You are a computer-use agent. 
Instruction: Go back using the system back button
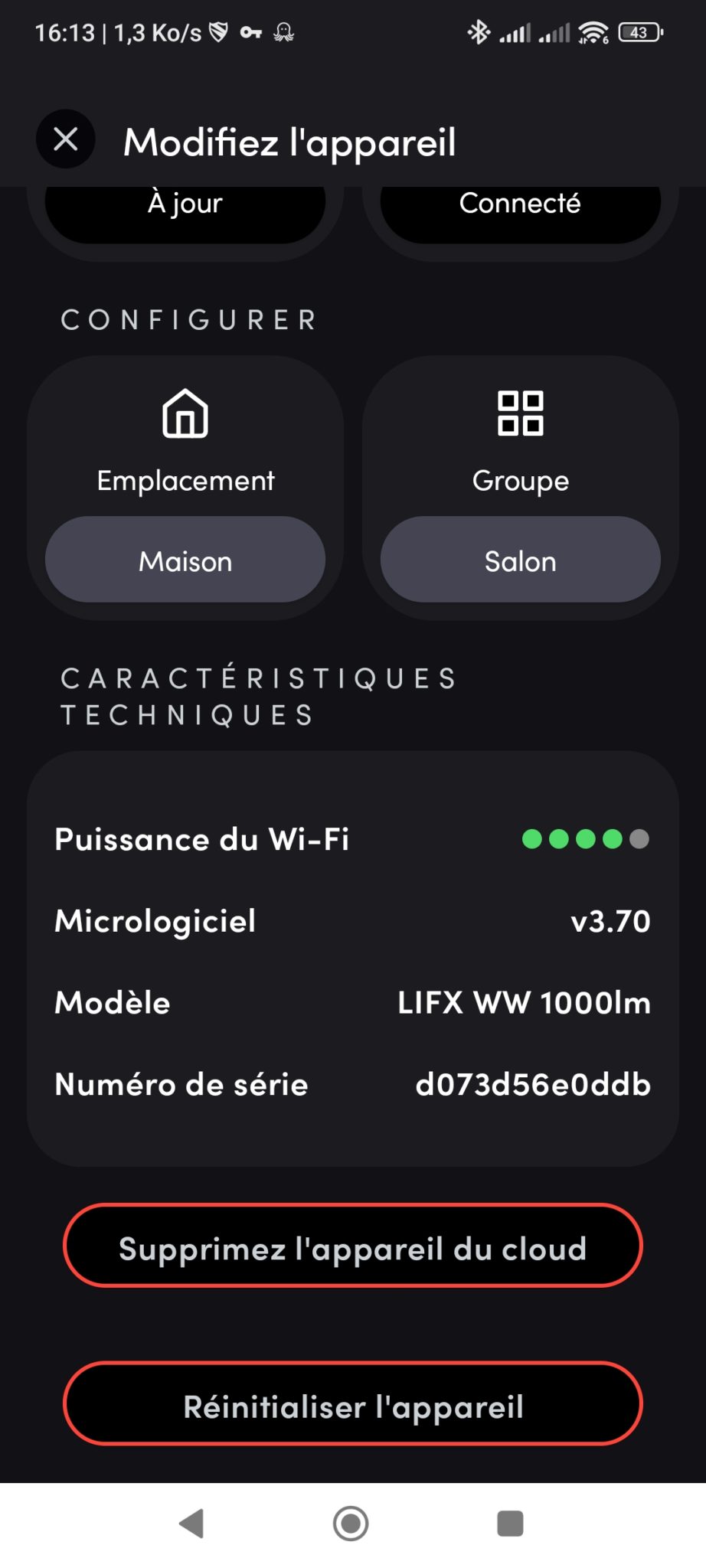pos(191,1524)
